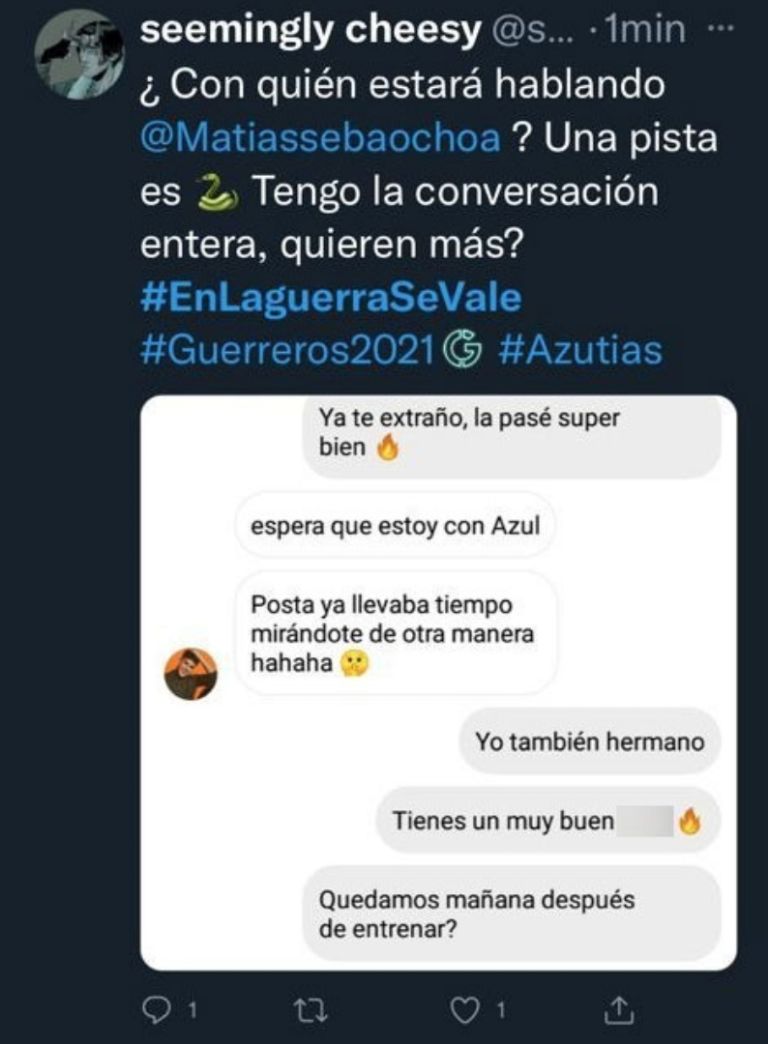Share this tweet
Screen dimensions: 768x1044
pos(620,1010)
